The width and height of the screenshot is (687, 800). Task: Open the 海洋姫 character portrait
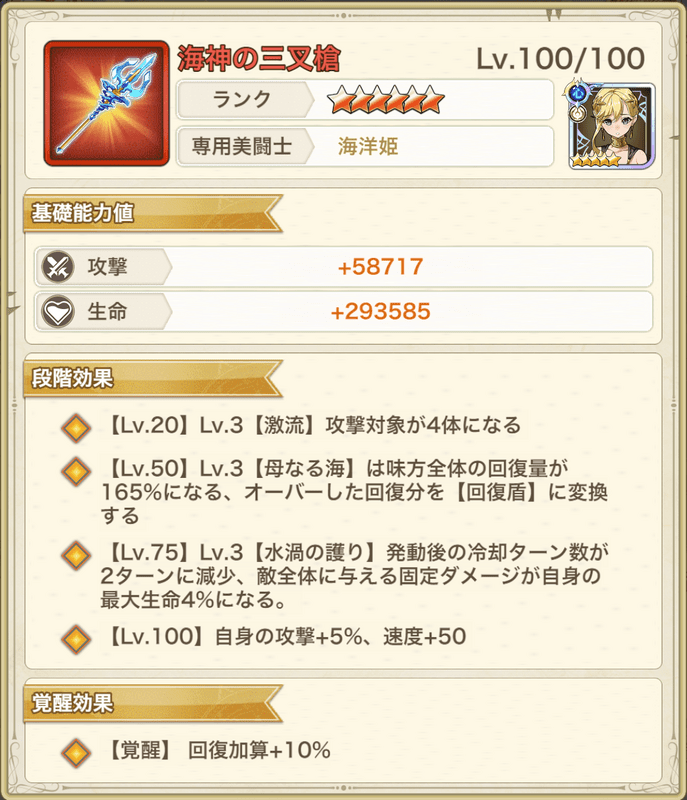(x=612, y=125)
